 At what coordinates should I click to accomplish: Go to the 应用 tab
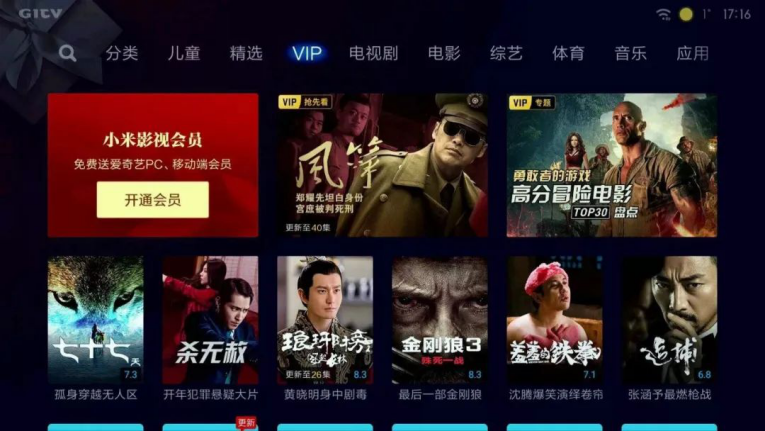(692, 53)
